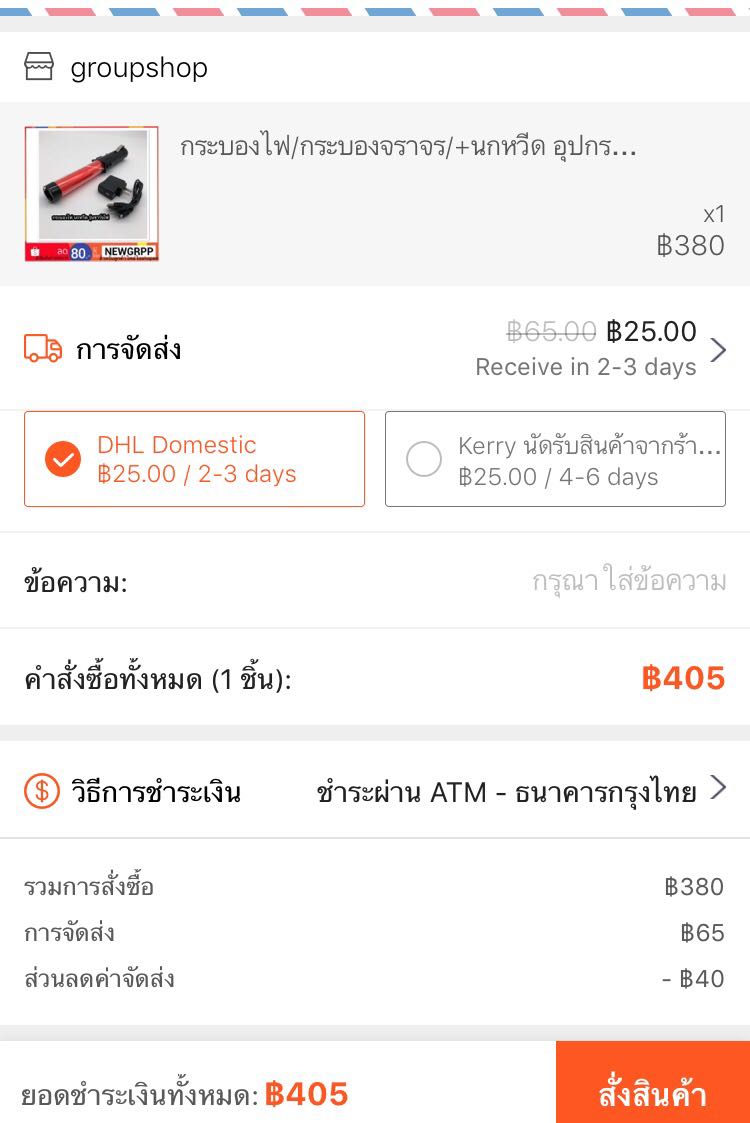The image size is (750, 1123).
Task: Choose the Kerry shipping option
Action: click(x=555, y=459)
